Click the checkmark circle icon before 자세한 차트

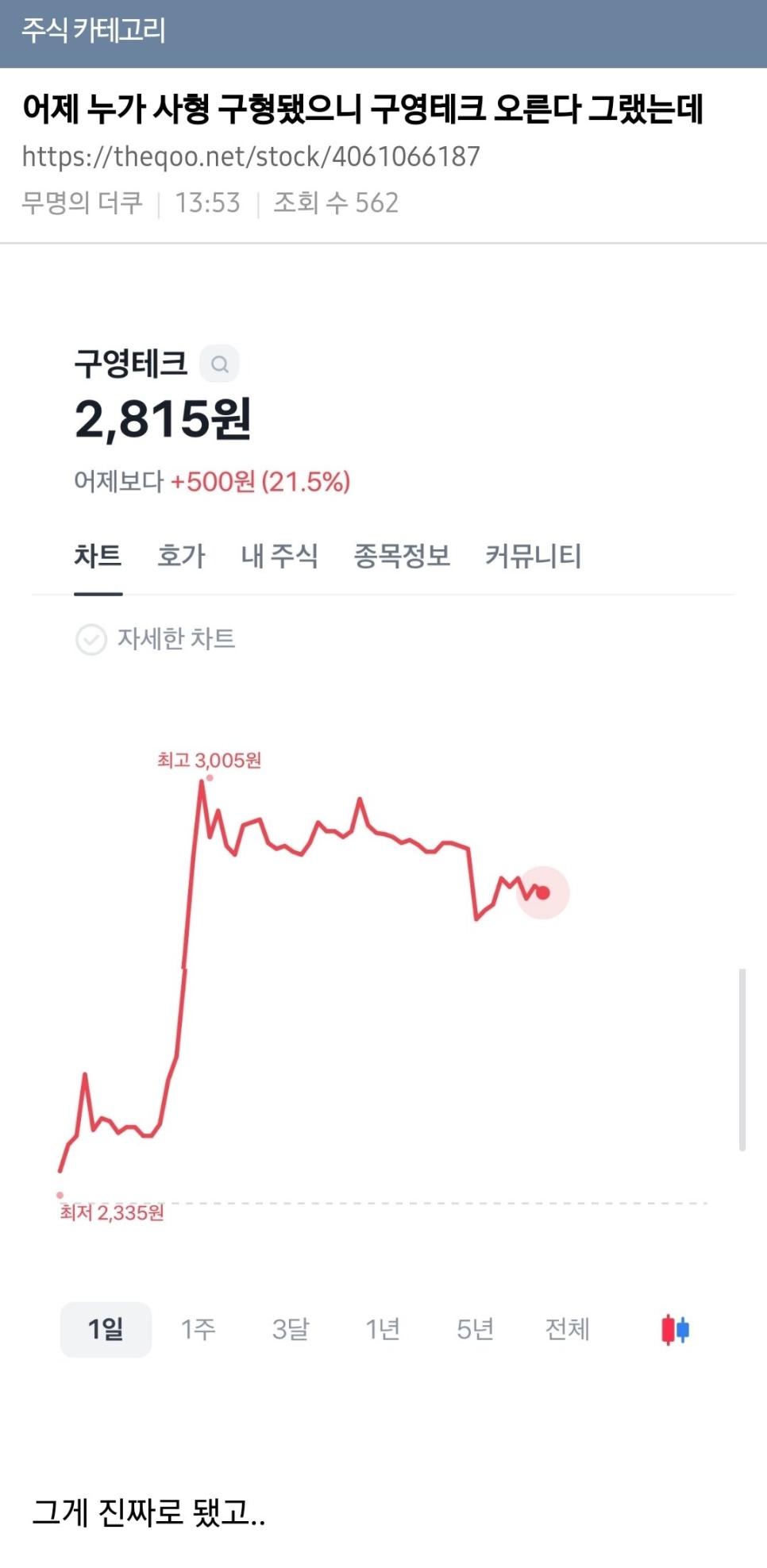pyautogui.click(x=91, y=640)
